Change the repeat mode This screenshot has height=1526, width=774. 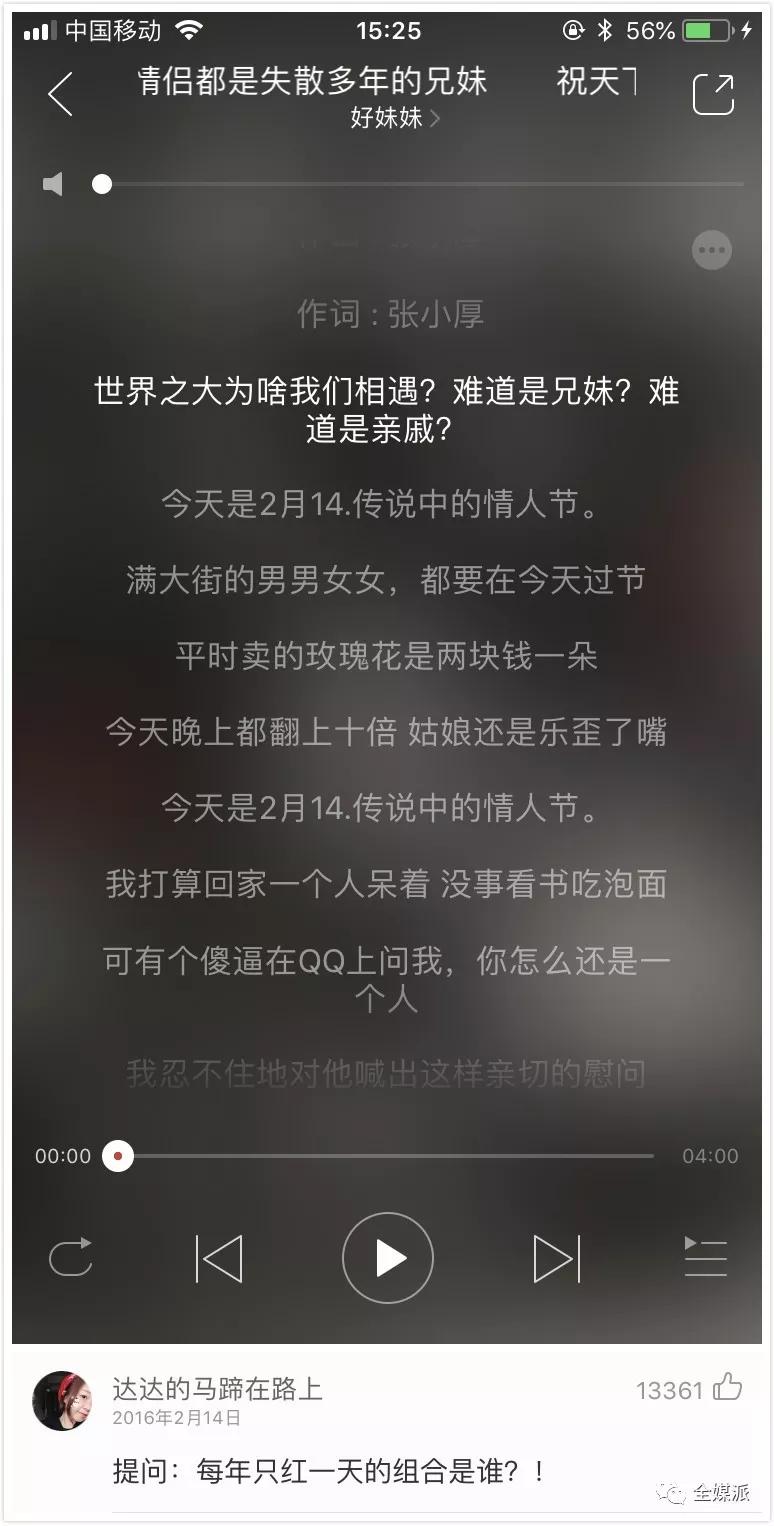pos(71,1257)
